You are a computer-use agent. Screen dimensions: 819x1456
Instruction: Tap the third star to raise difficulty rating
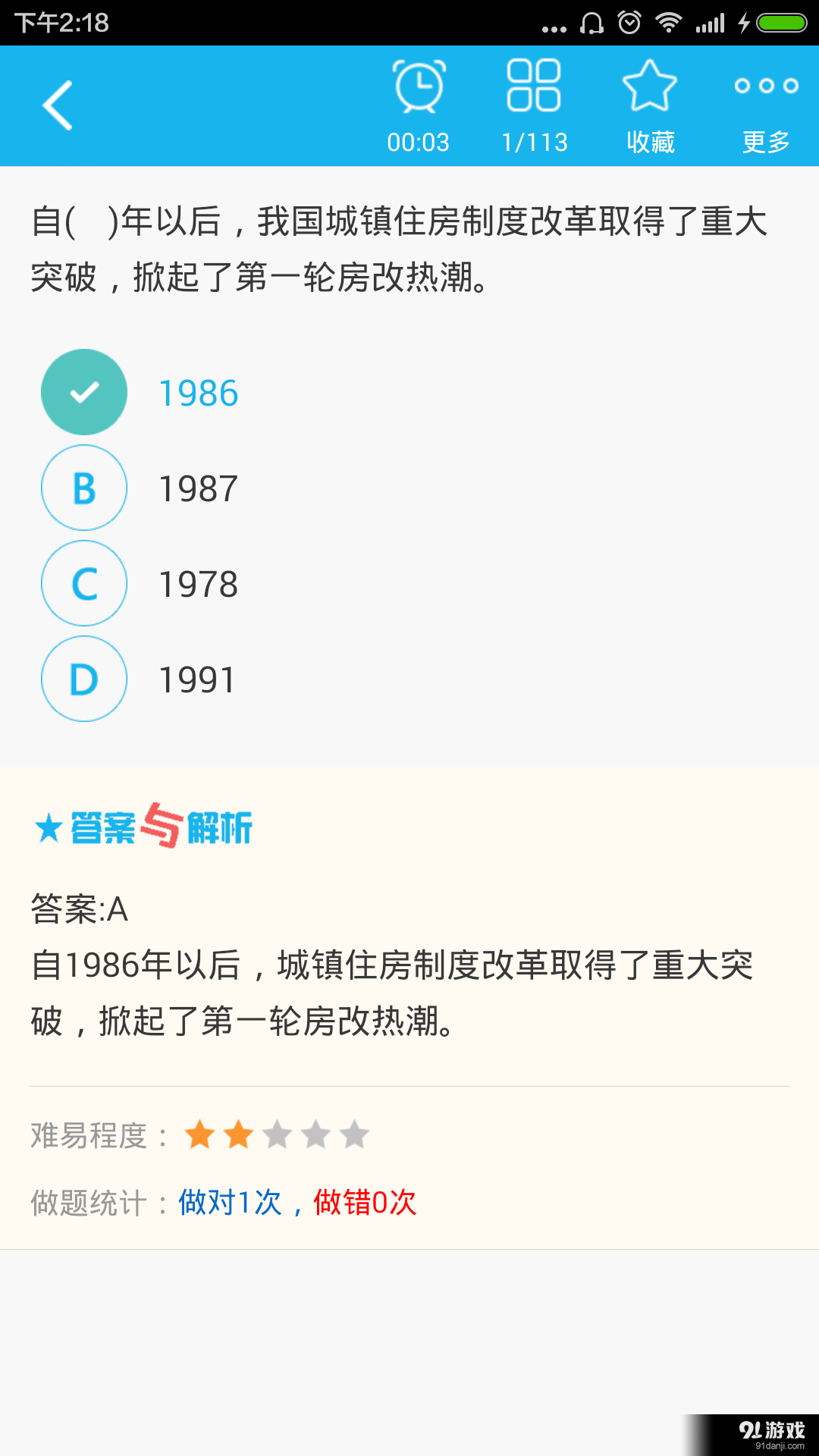pyautogui.click(x=277, y=1134)
